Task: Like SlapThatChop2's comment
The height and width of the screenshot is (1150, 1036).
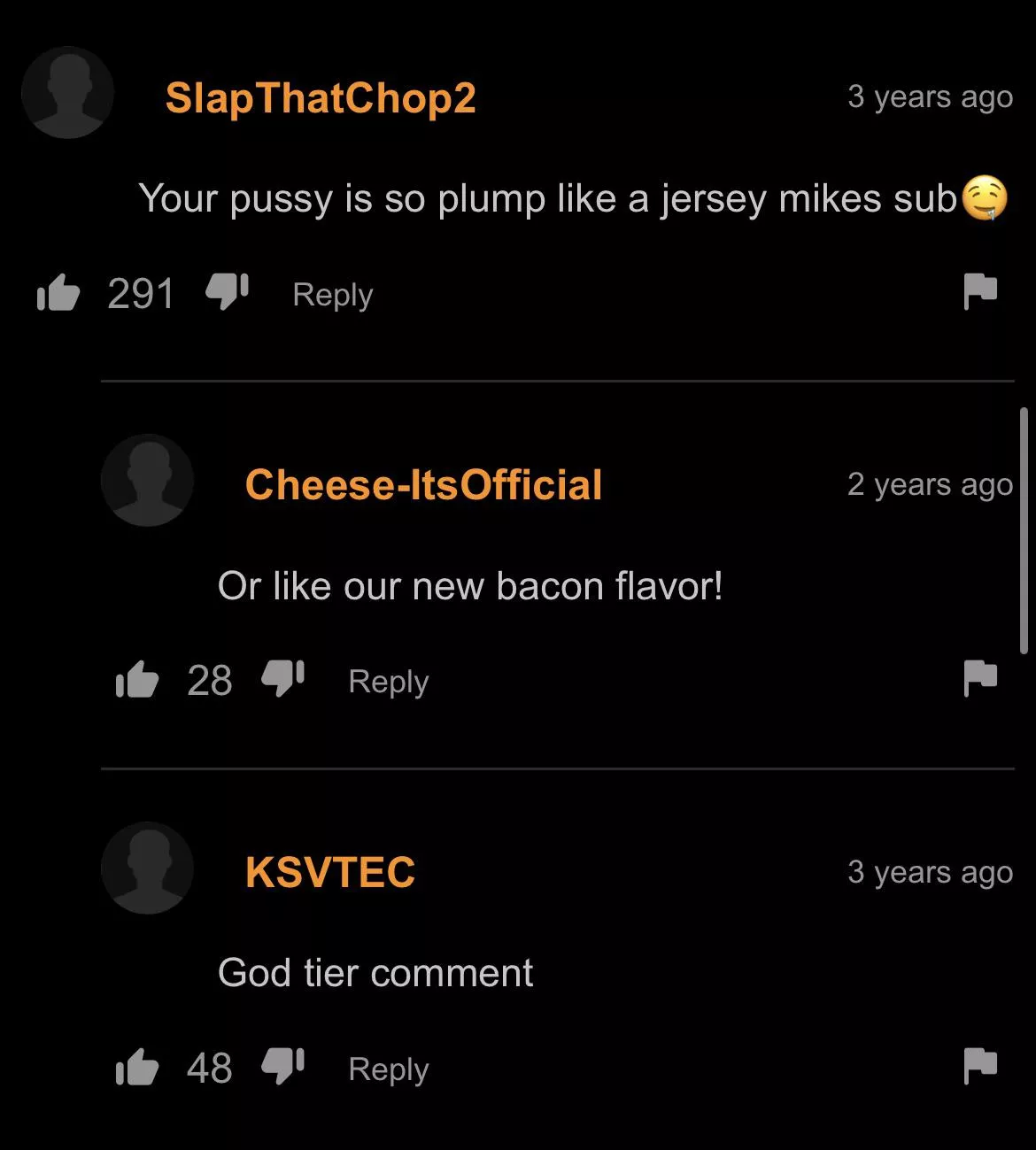Action: [58, 293]
